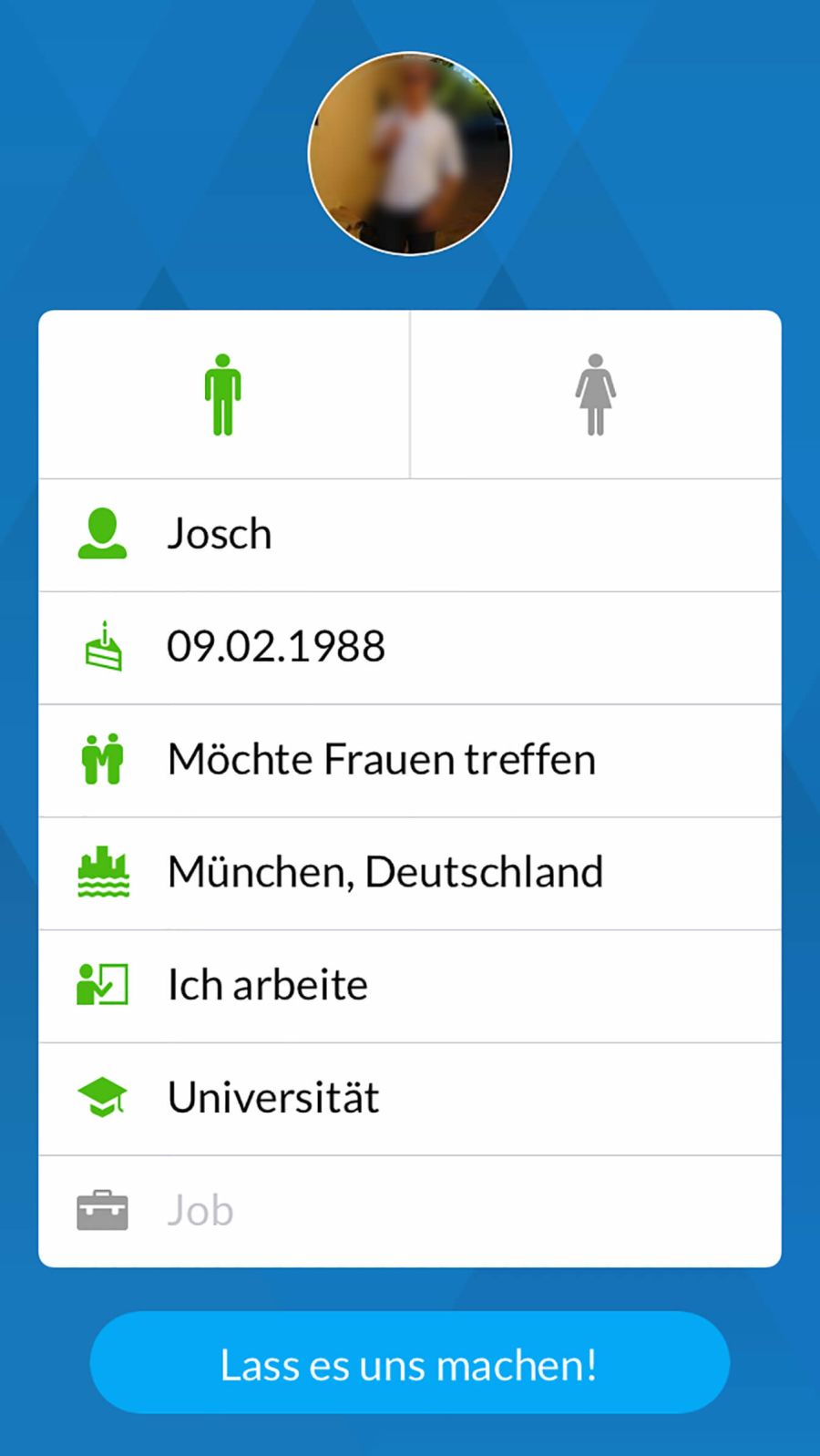Image resolution: width=820 pixels, height=1456 pixels.
Task: Click the person icon beside Josch
Action: [x=105, y=533]
